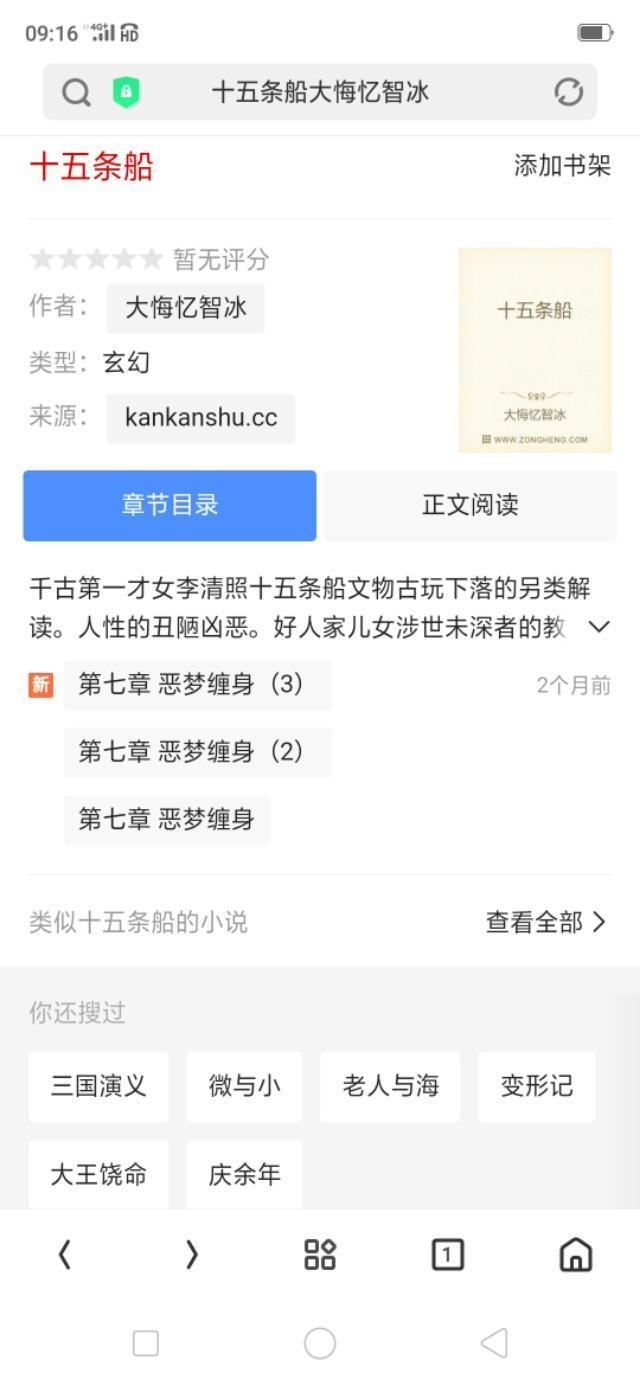640x1386 pixels.
Task: Start reading with 正文阅读
Action: (x=470, y=506)
